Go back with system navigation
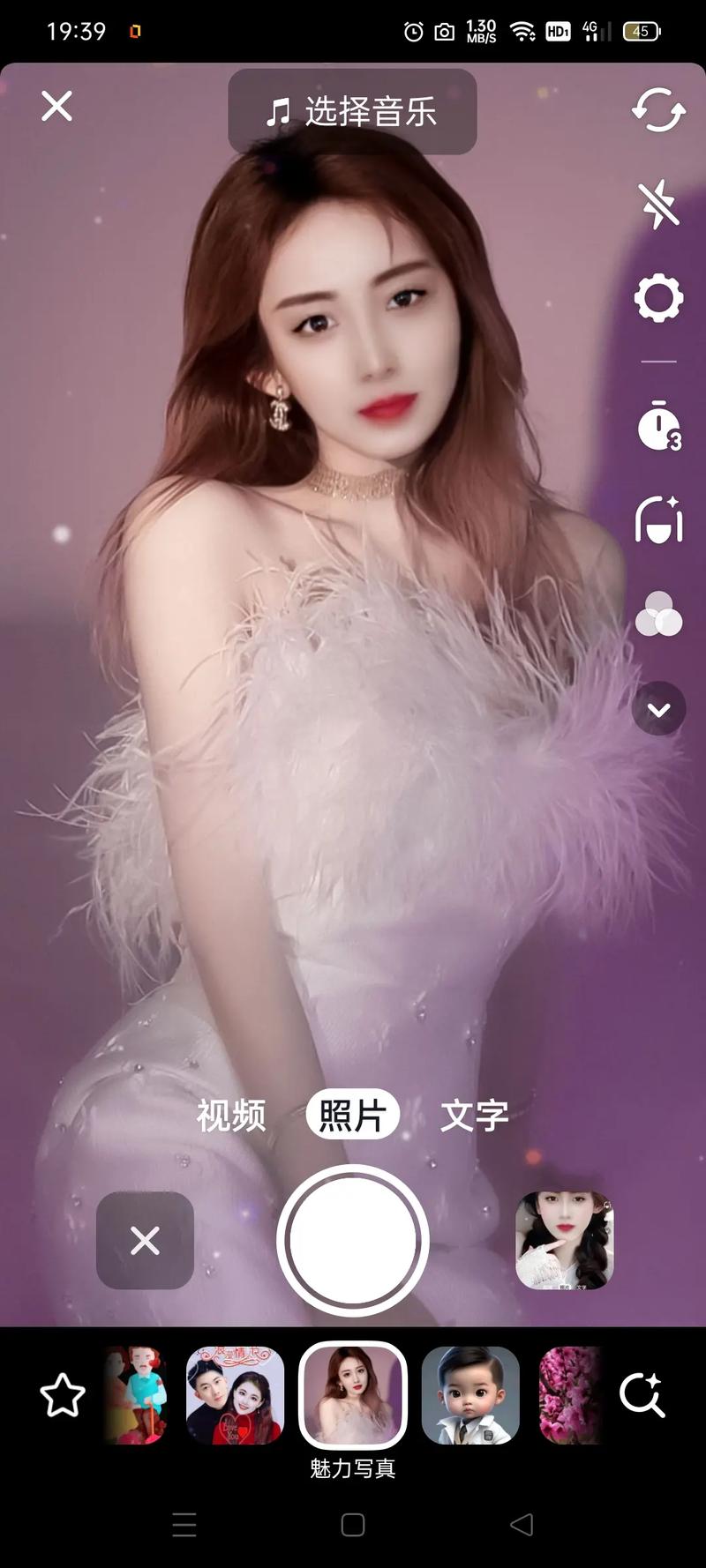 (x=522, y=1525)
